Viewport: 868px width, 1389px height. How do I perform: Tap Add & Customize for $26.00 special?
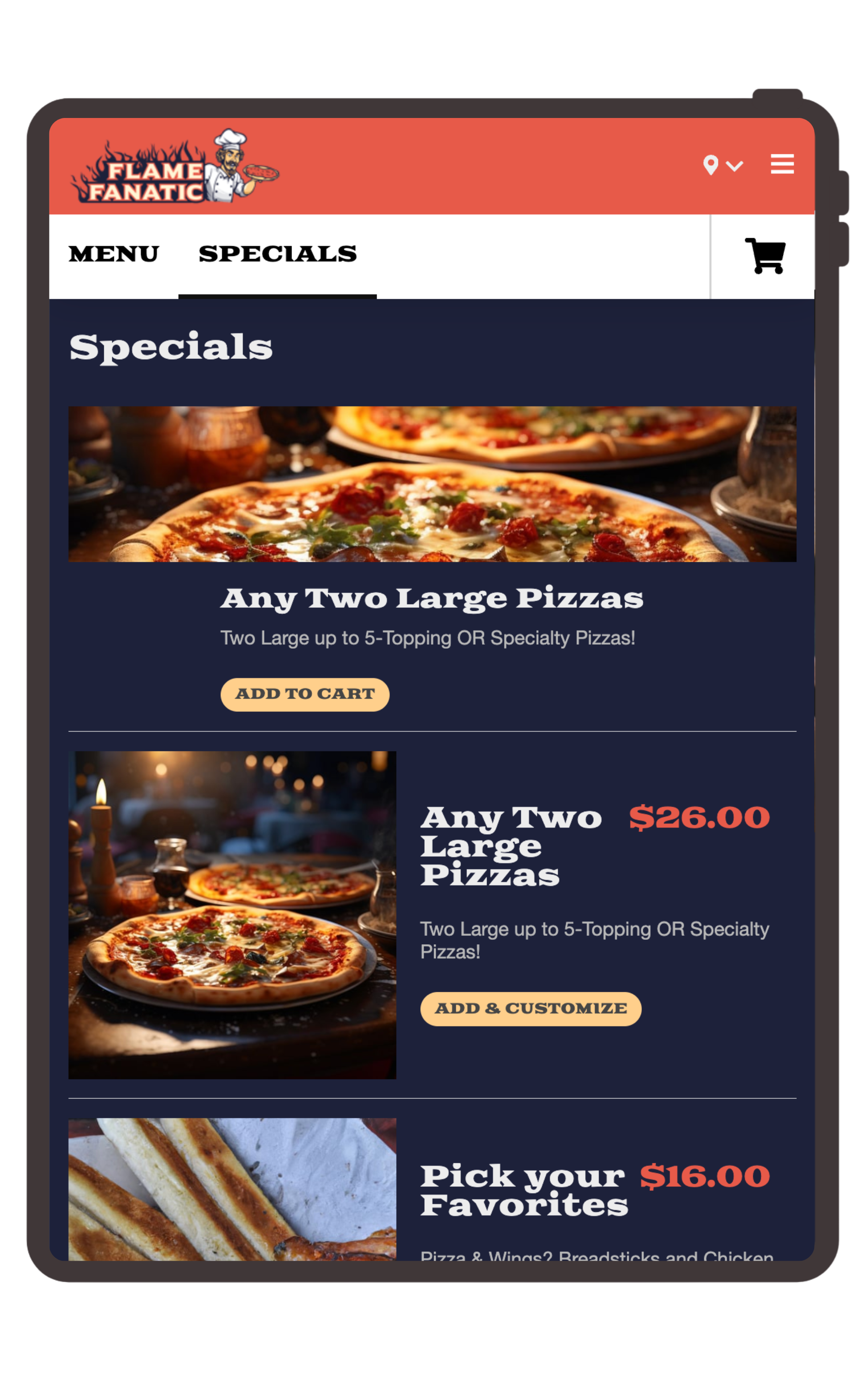coord(531,1008)
